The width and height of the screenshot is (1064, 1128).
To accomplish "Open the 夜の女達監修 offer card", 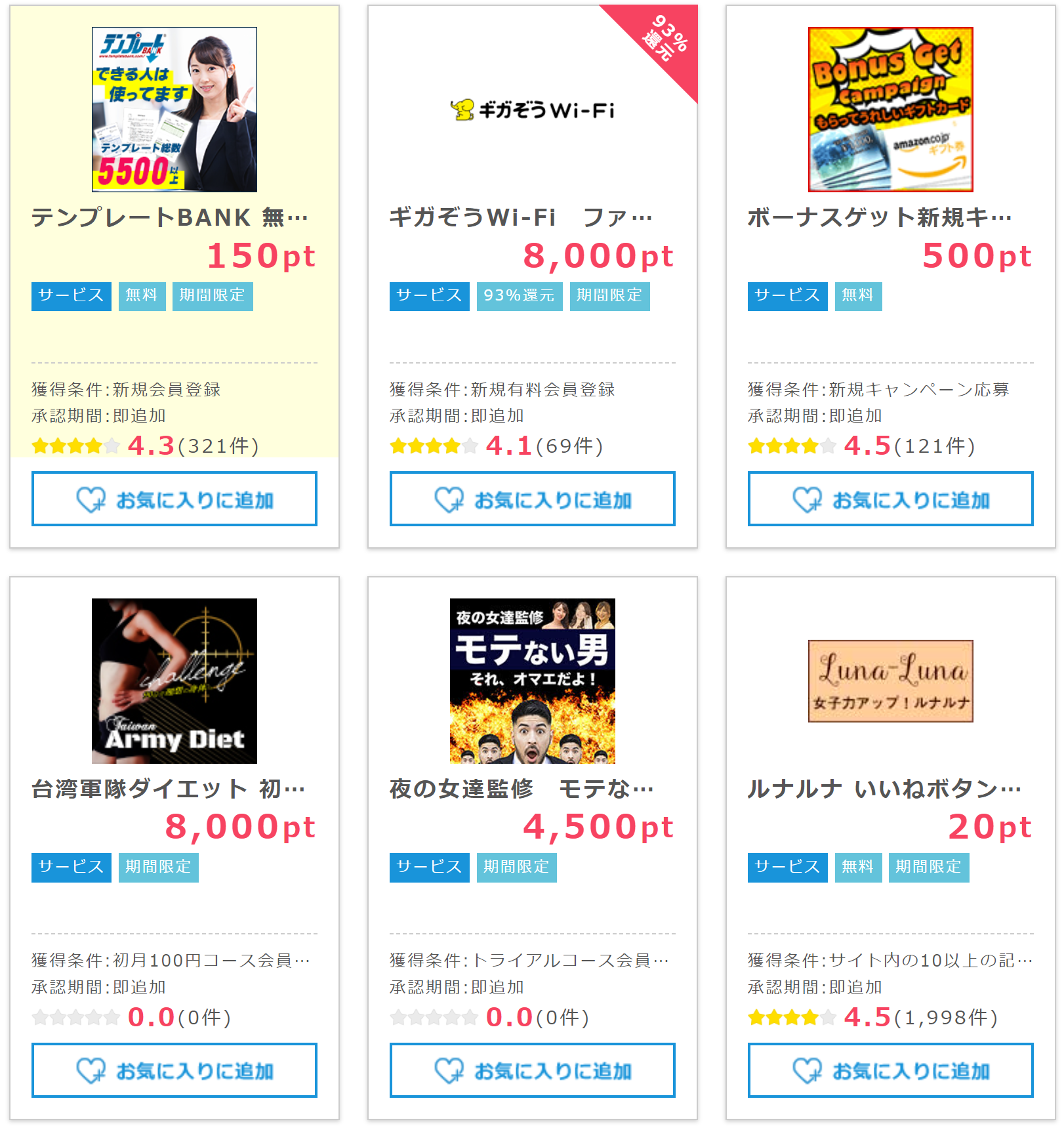I will click(x=532, y=788).
